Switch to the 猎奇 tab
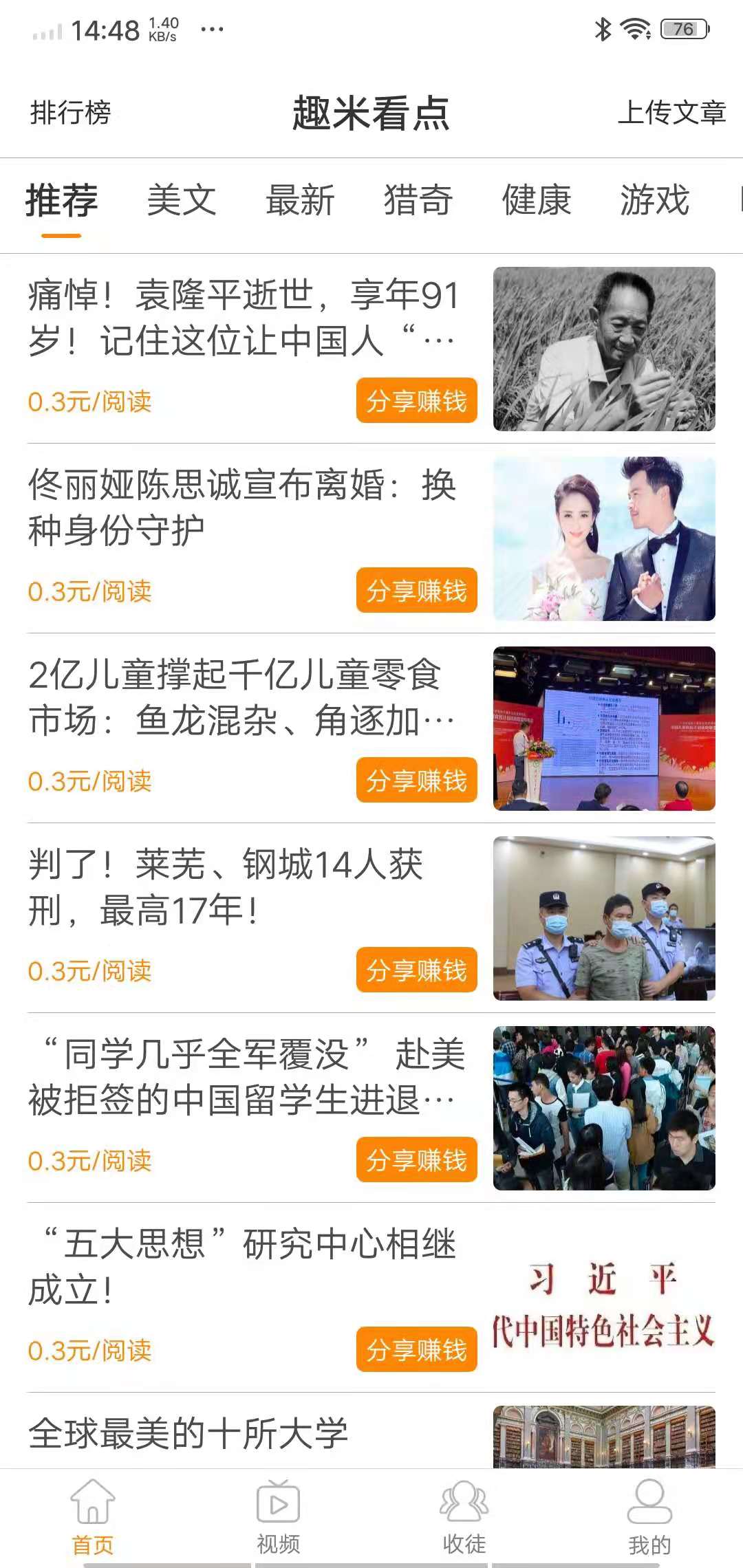Image resolution: width=743 pixels, height=1568 pixels. click(x=418, y=200)
